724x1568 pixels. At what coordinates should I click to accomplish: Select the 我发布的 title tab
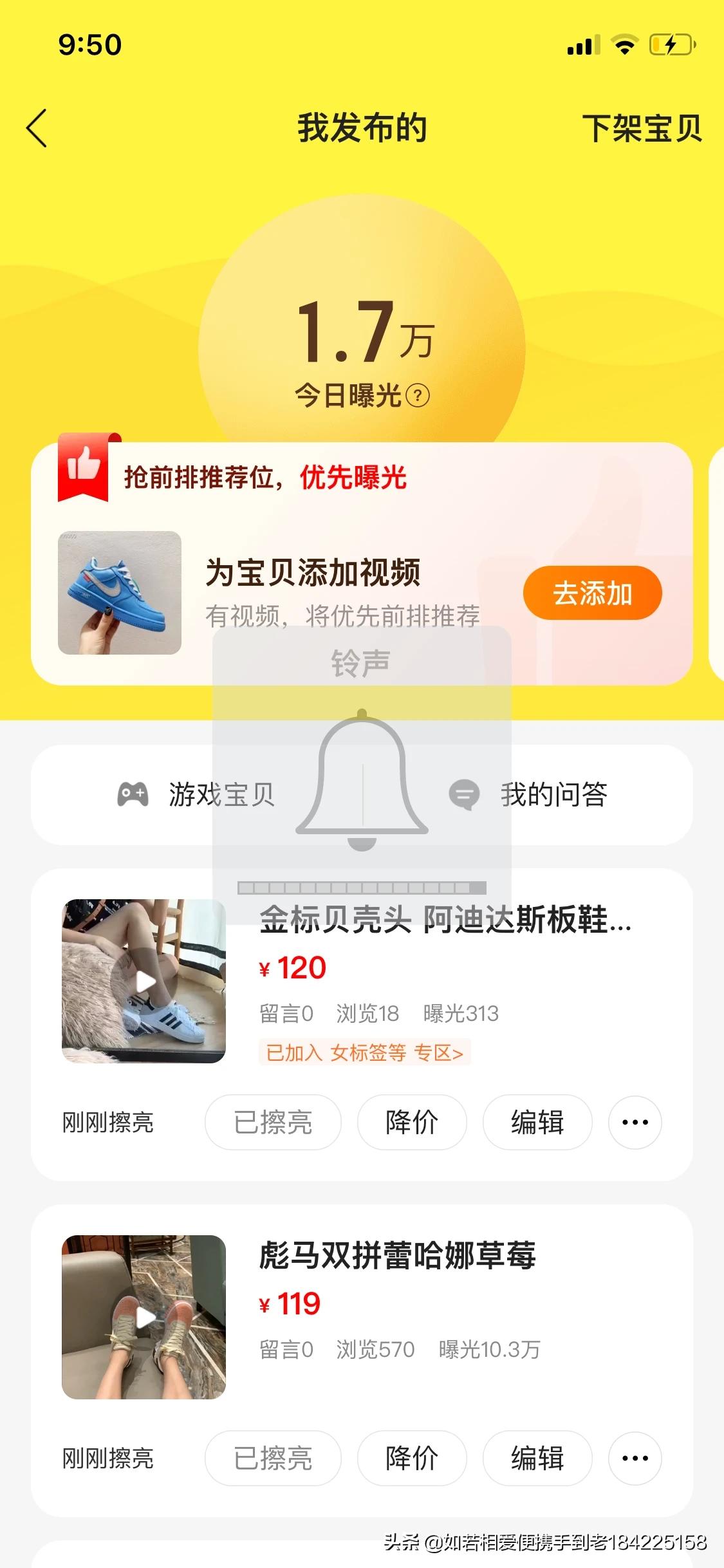click(362, 128)
